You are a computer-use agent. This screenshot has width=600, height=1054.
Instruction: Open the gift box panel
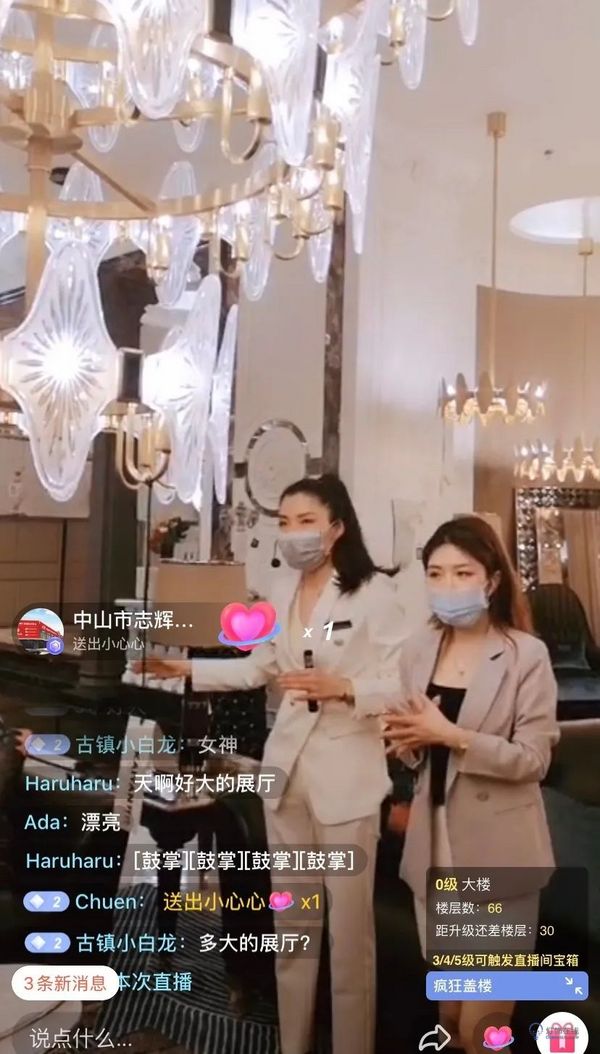(562, 1036)
